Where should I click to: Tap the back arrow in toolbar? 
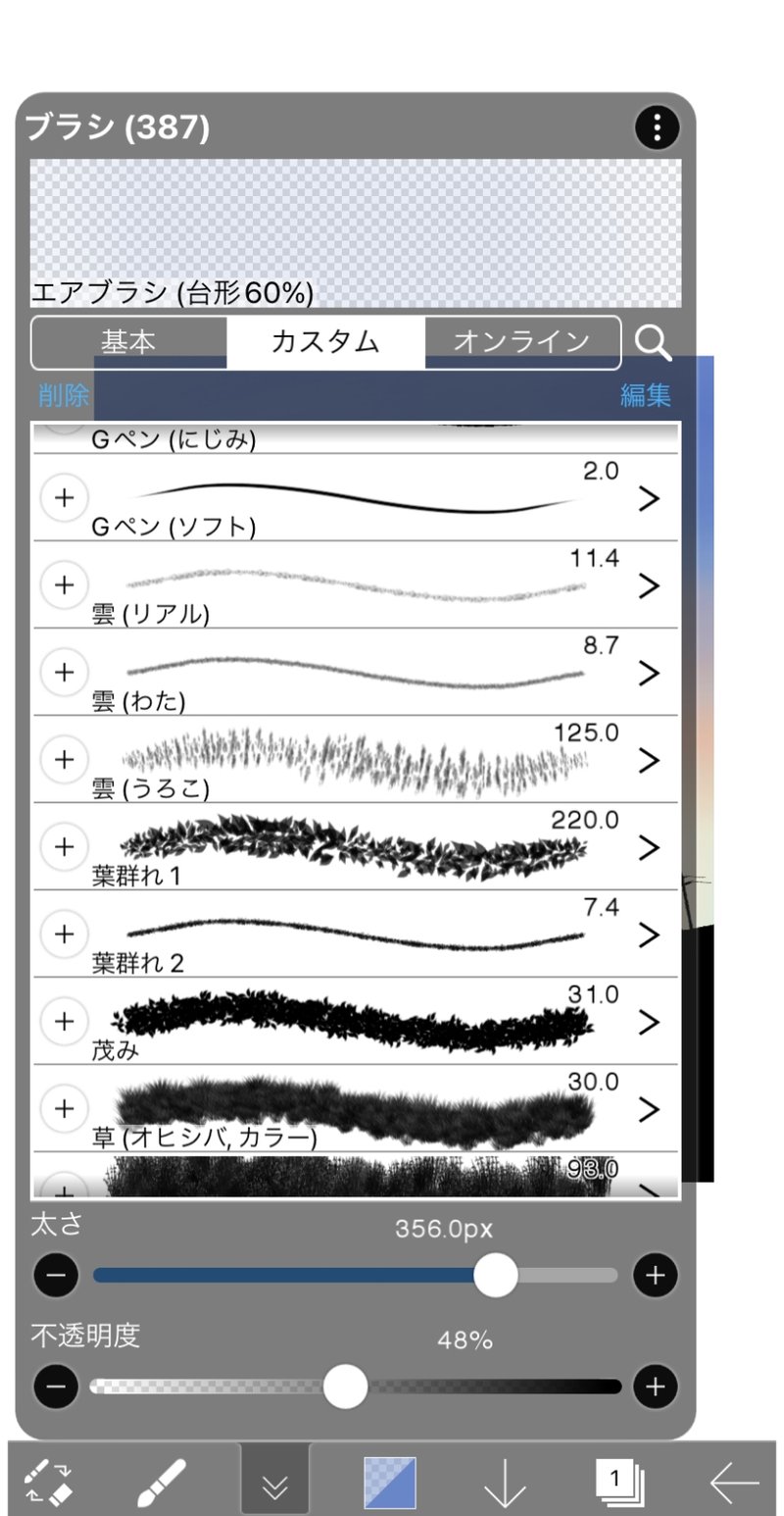(734, 1484)
